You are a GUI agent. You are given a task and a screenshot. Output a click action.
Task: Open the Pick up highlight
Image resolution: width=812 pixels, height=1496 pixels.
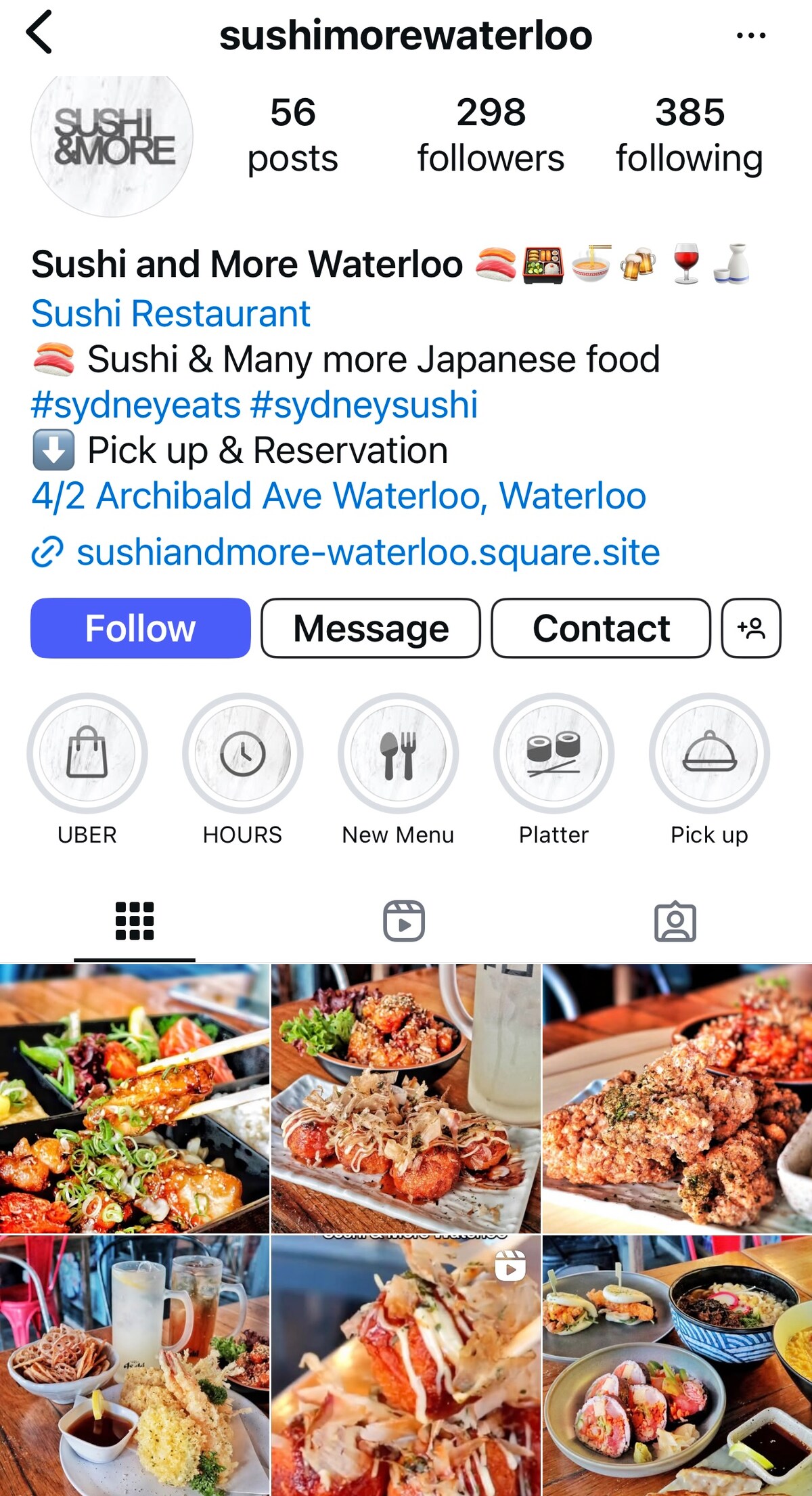point(709,753)
